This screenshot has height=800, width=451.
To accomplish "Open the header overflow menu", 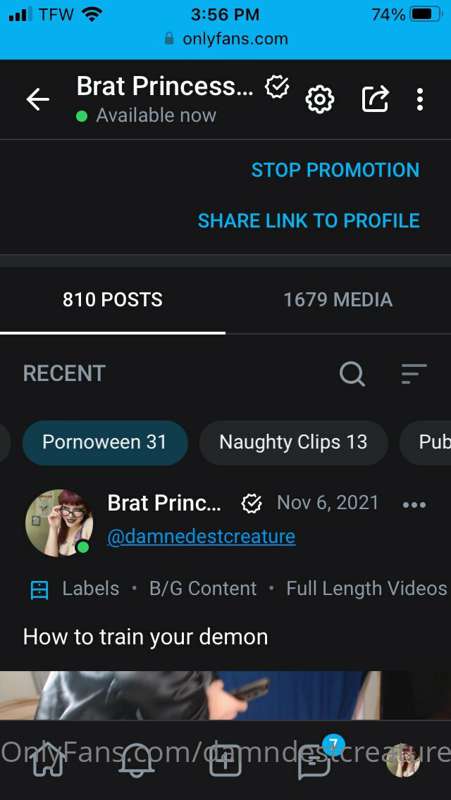I will point(419,99).
